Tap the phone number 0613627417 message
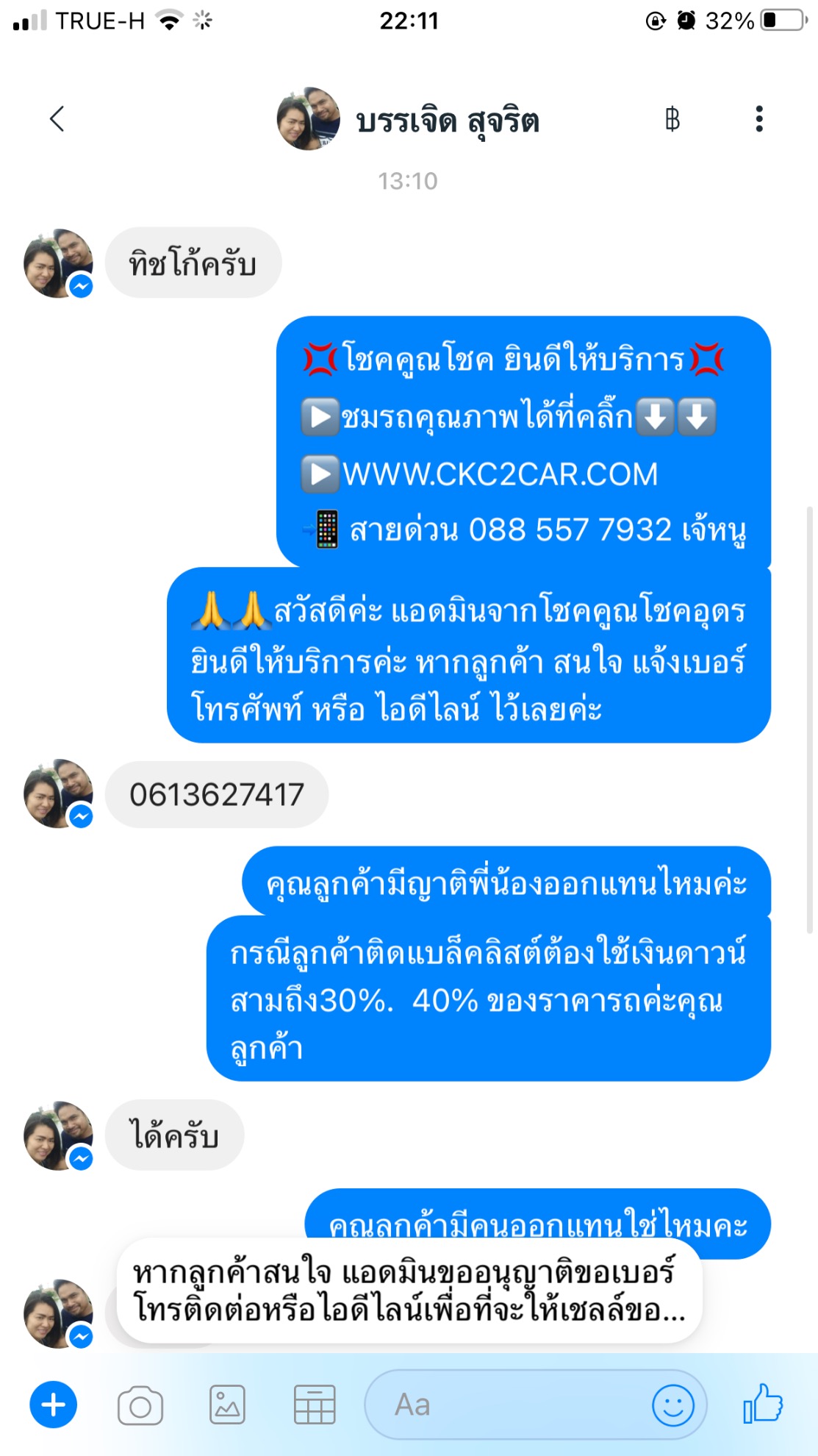The image size is (818, 1456). (217, 795)
